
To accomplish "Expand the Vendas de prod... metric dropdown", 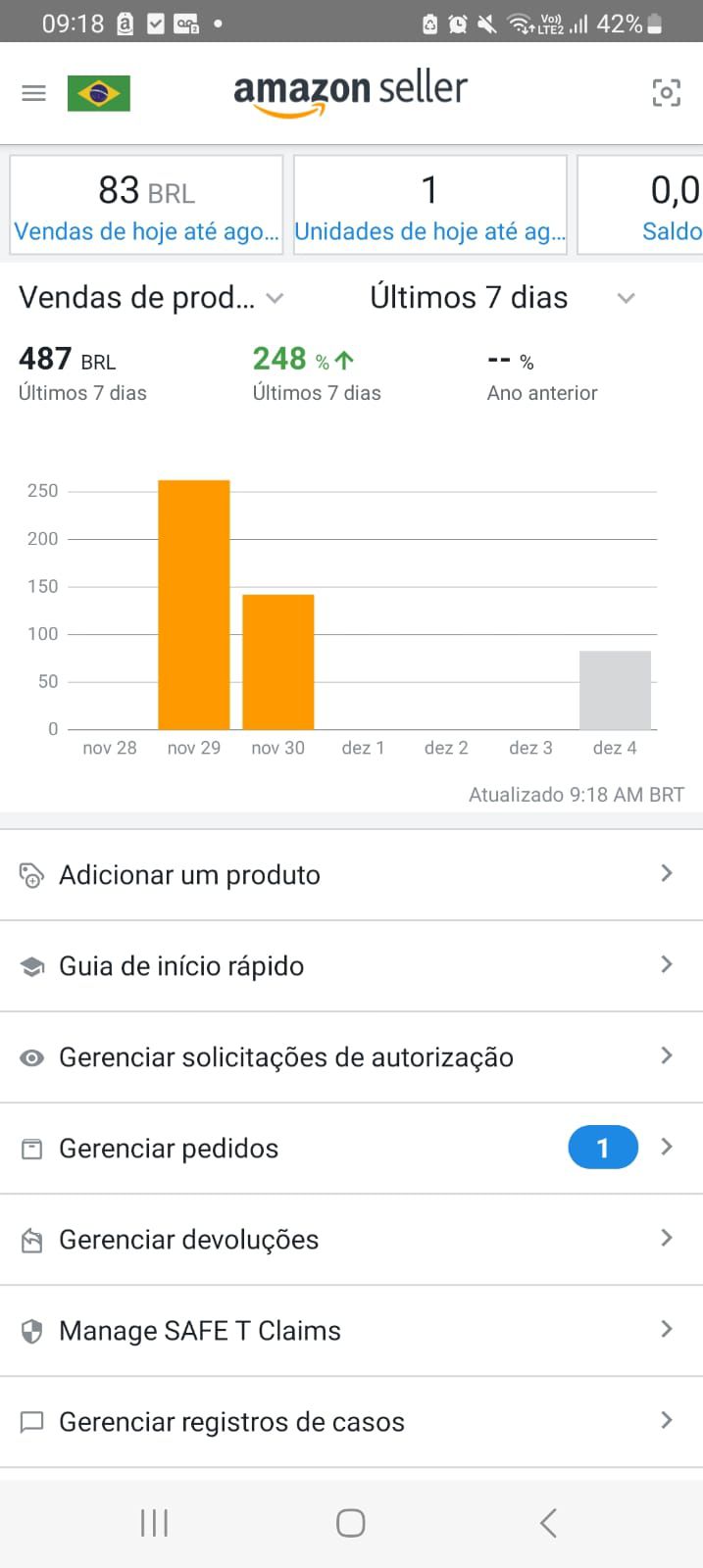I will pos(152,298).
